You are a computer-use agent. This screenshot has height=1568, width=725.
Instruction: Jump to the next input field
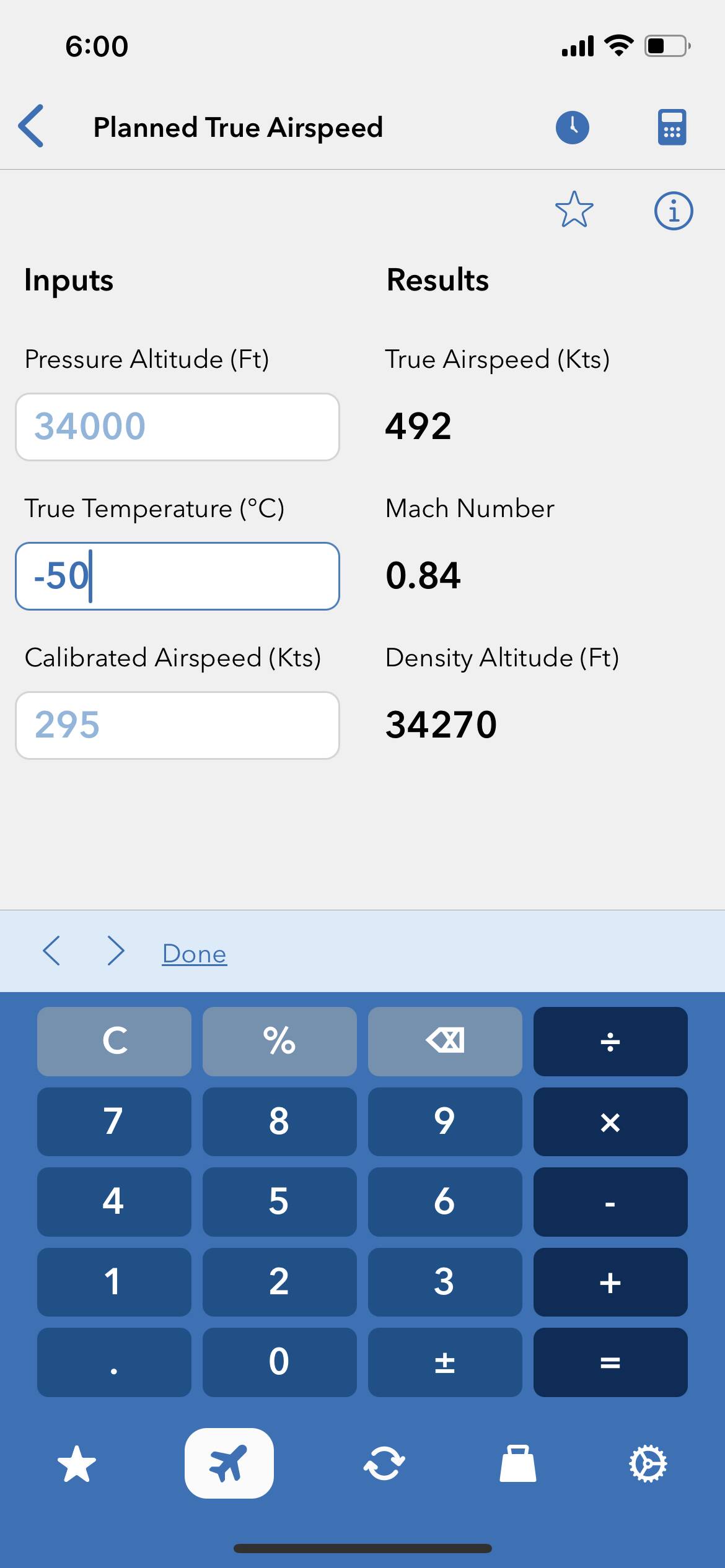pyautogui.click(x=116, y=951)
